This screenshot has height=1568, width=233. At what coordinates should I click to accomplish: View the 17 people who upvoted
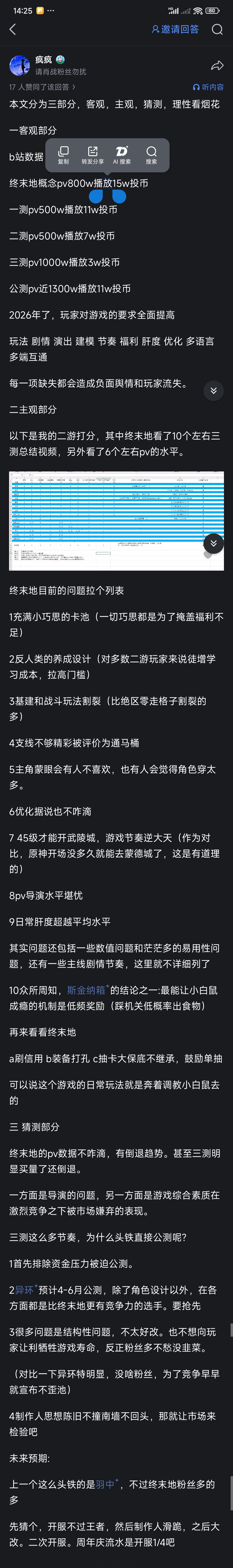(42, 87)
